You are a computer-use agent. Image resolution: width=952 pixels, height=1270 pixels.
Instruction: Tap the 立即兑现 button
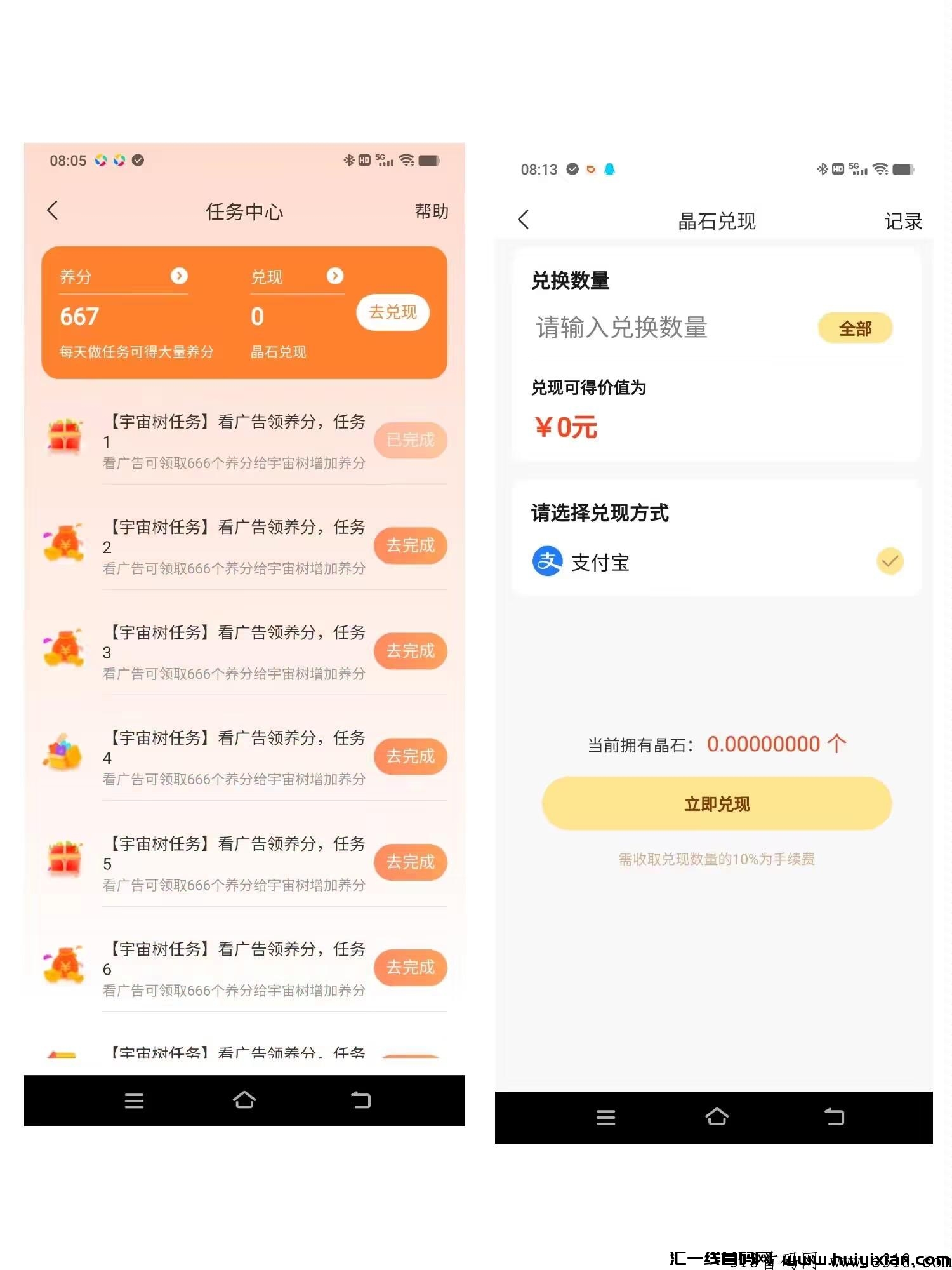coord(716,803)
